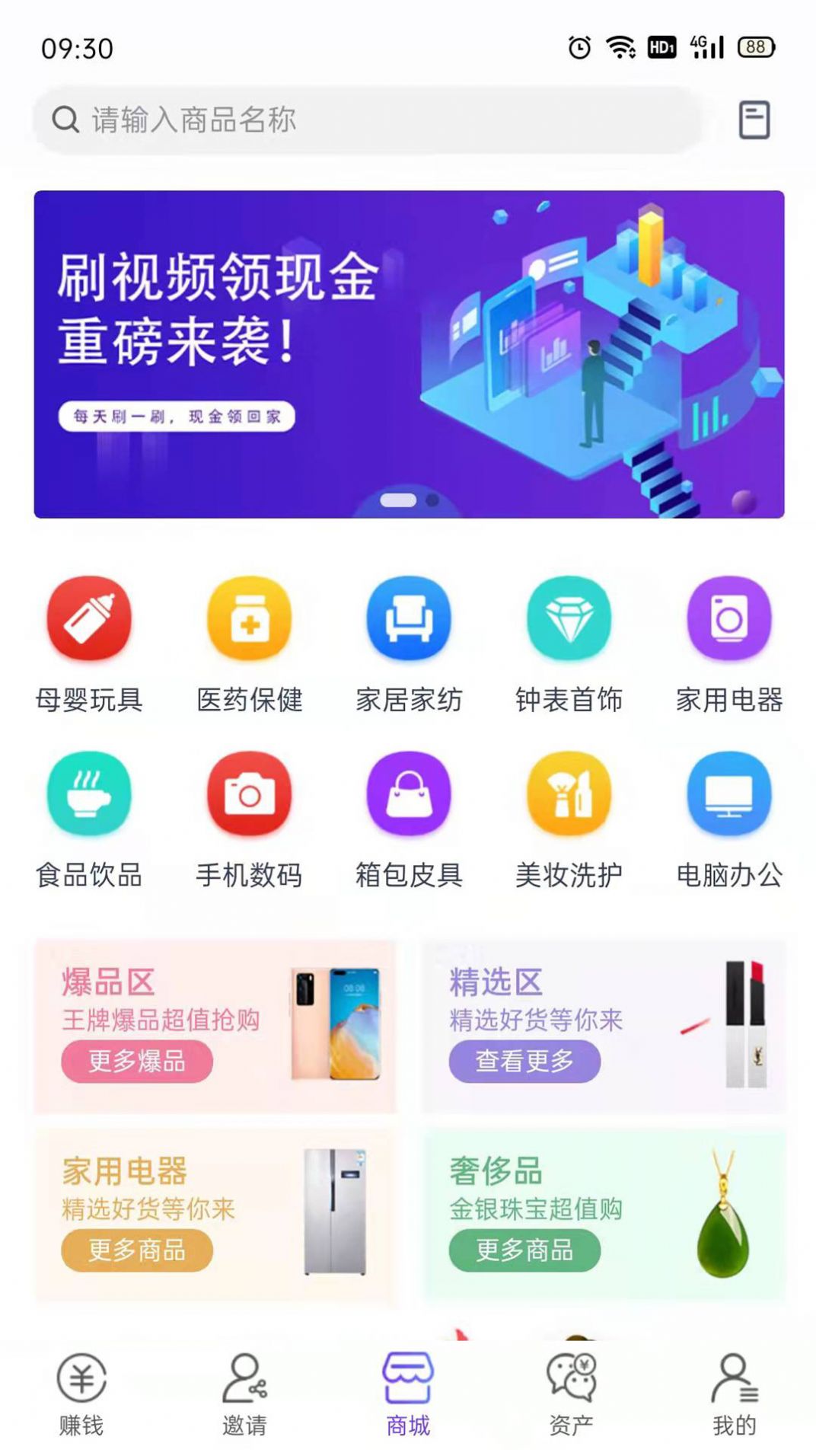Open the 母婴玩具 category icon
816x1456 pixels.
coord(89,618)
